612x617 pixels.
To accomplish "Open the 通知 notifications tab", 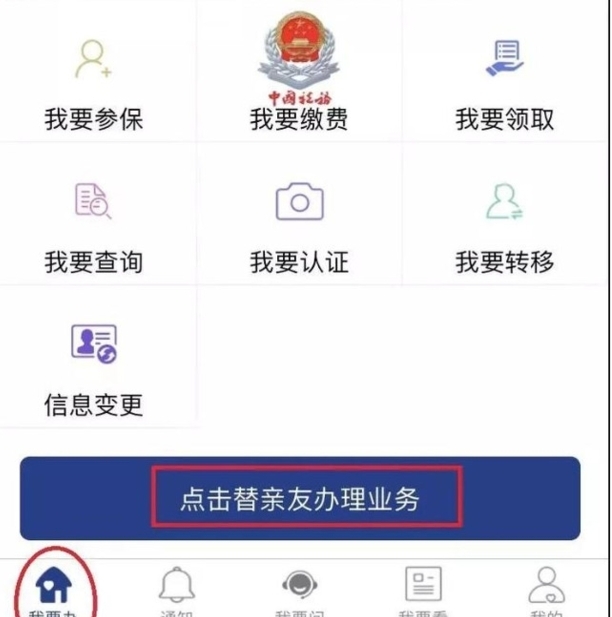I will pyautogui.click(x=177, y=590).
